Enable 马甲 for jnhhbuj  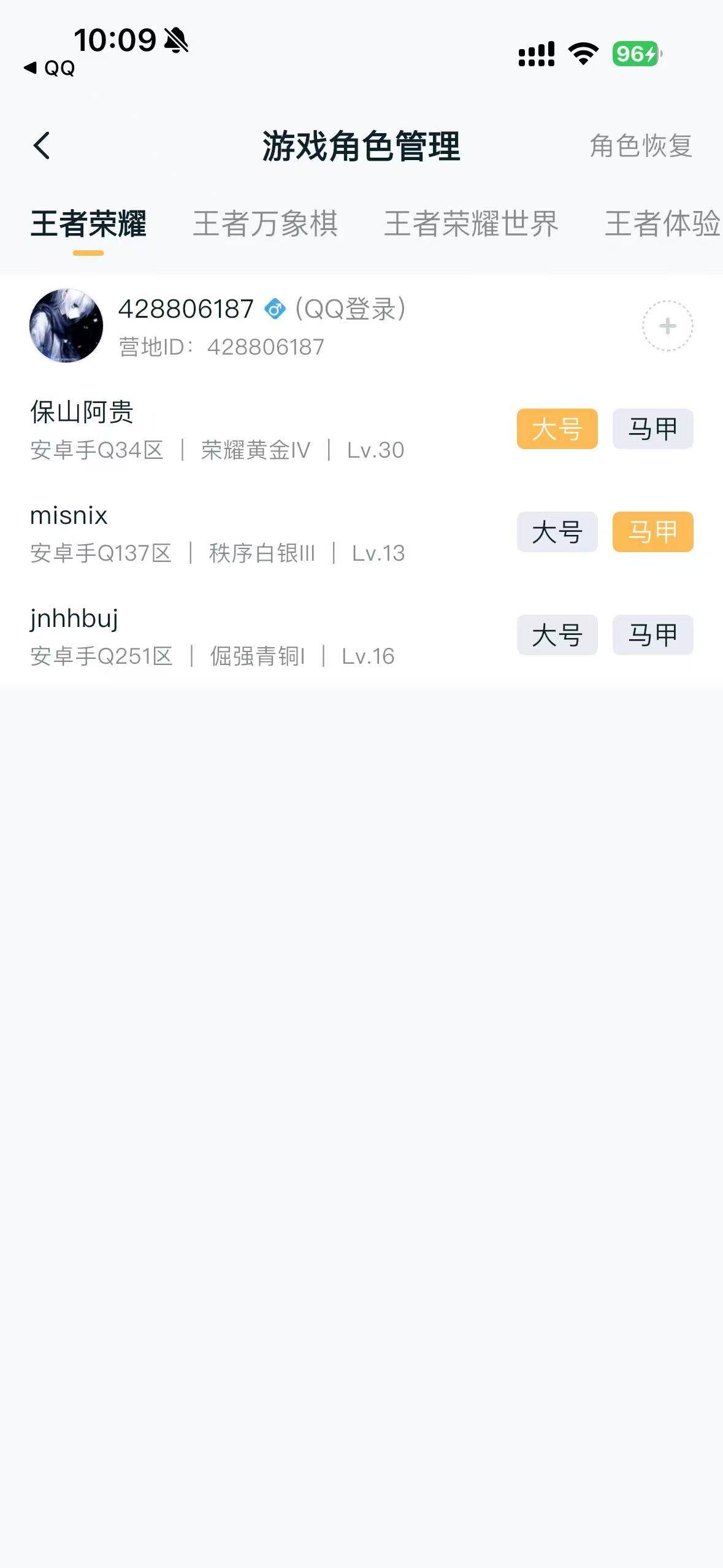(x=652, y=635)
